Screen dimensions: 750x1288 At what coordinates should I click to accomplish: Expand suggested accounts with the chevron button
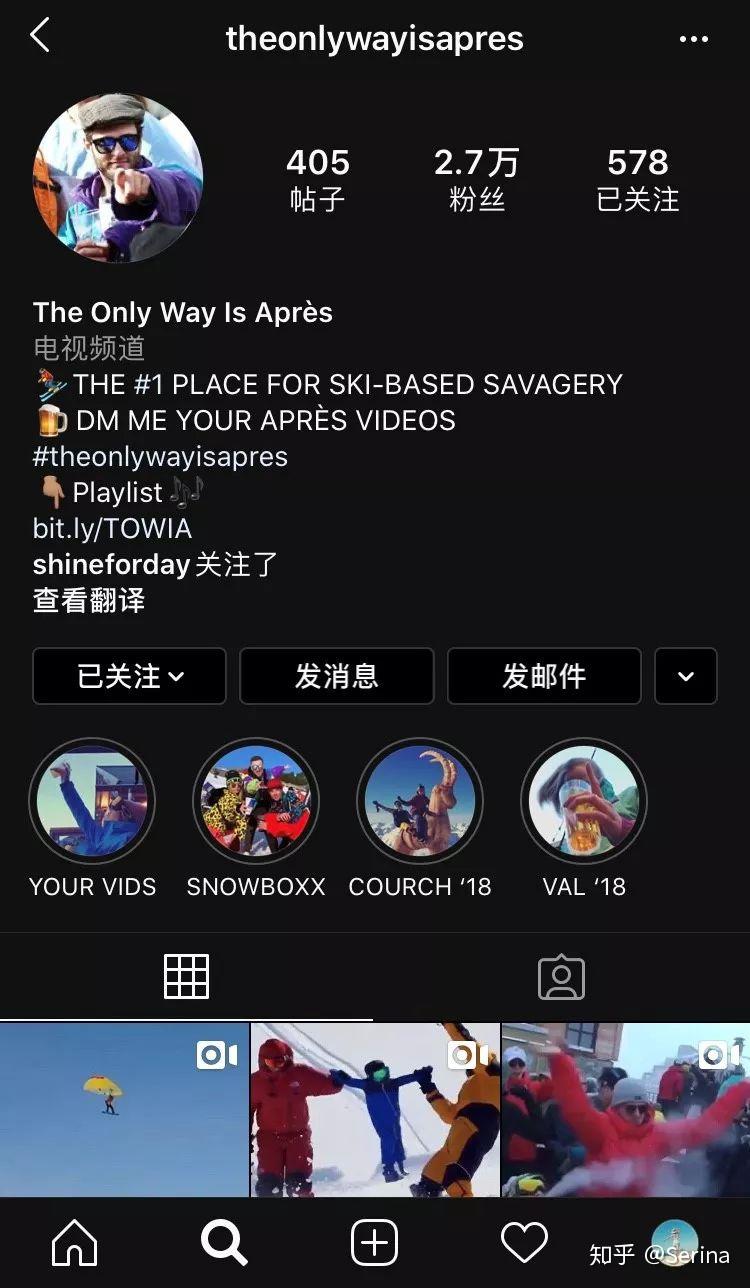[686, 677]
